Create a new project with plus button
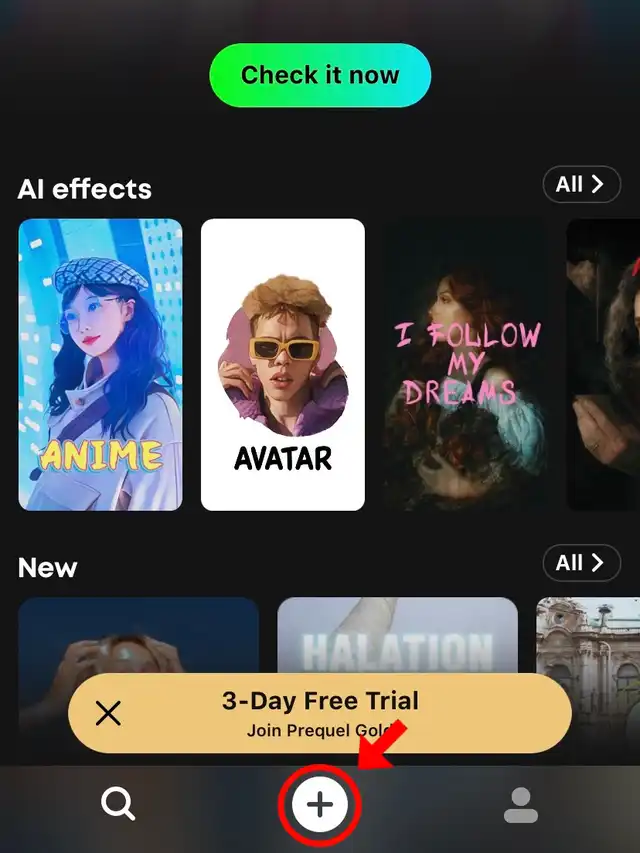The width and height of the screenshot is (640, 853). point(320,804)
